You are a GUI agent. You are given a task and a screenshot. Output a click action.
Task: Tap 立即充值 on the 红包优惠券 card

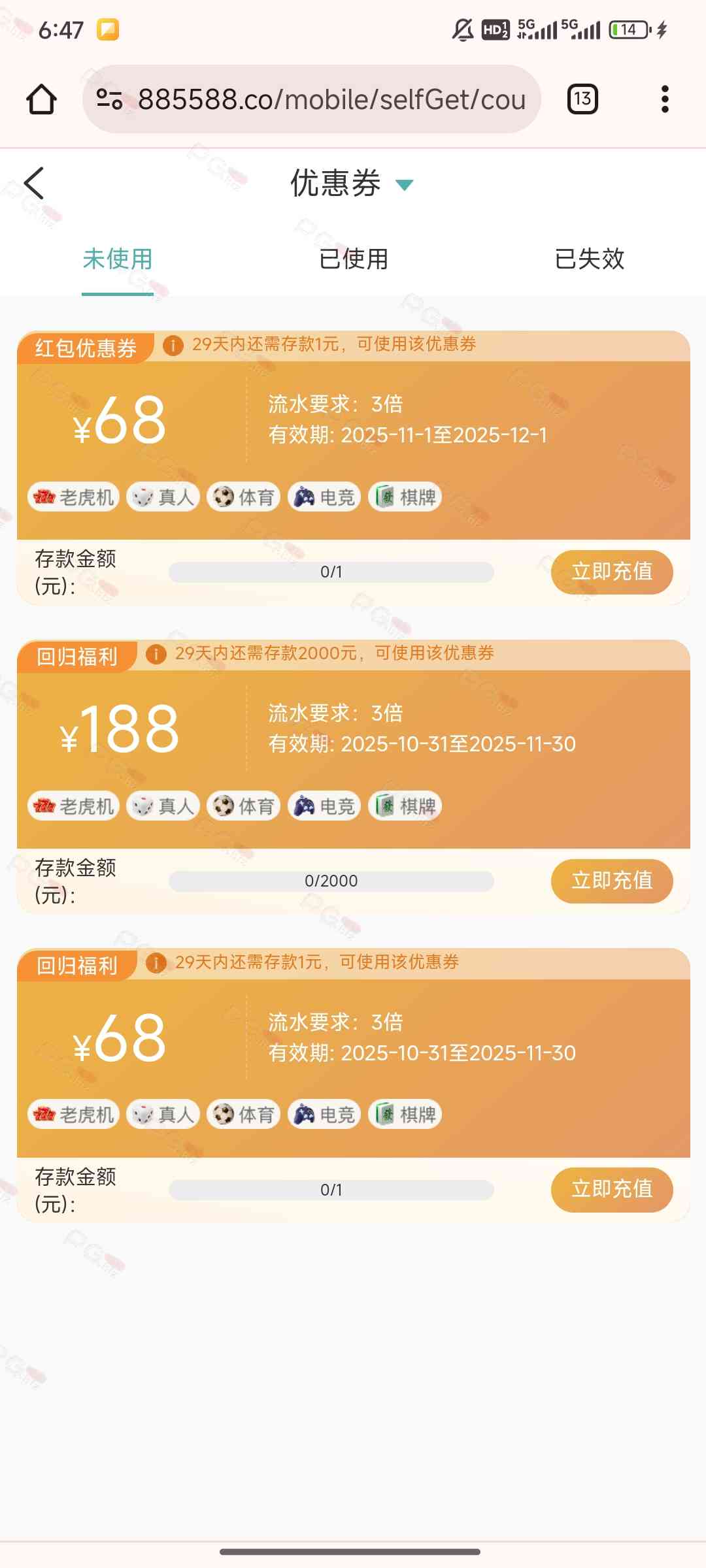coord(611,572)
